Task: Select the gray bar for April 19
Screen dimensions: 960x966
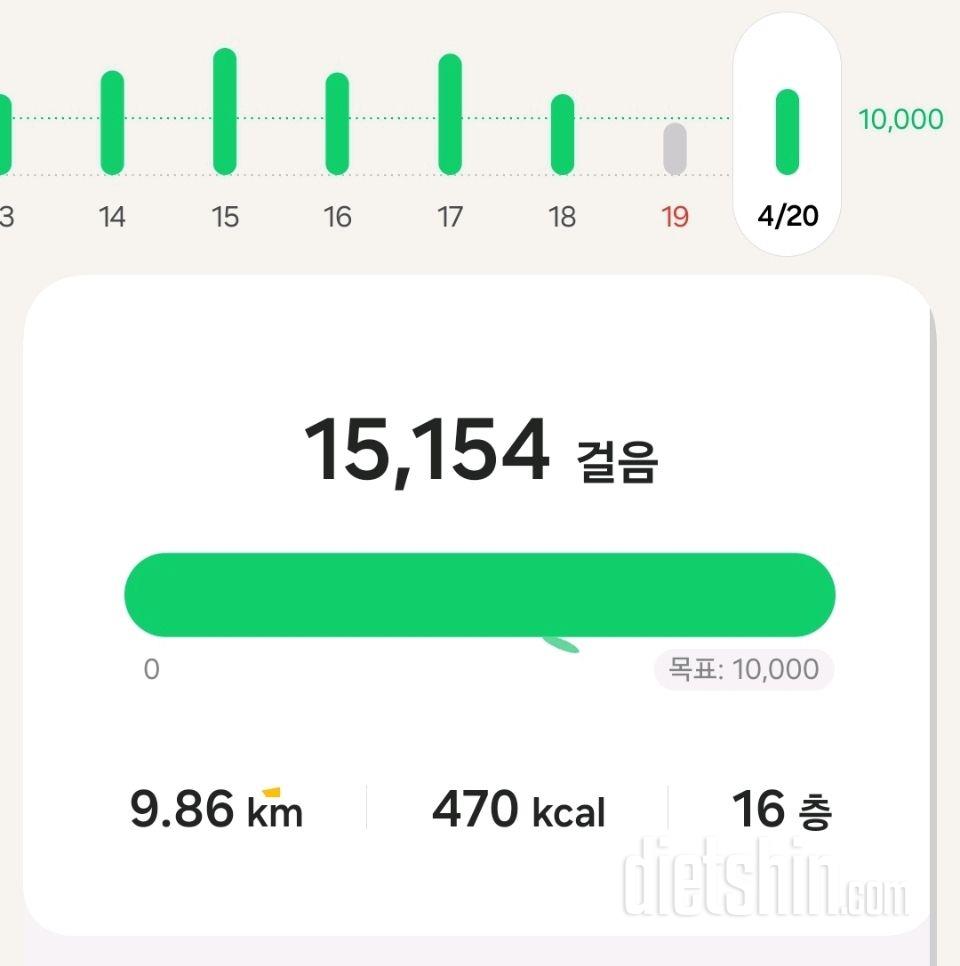Action: 675,150
